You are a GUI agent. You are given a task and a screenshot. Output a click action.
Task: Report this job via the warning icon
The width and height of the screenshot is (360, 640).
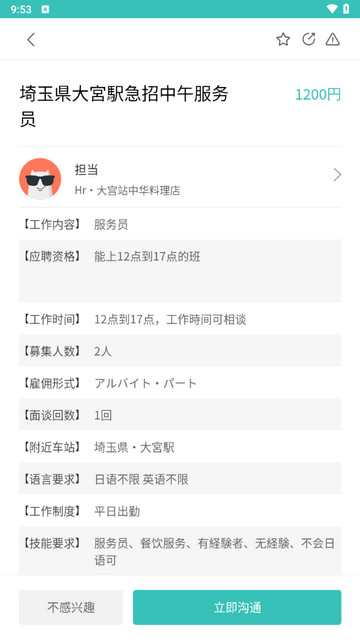pyautogui.click(x=333, y=40)
